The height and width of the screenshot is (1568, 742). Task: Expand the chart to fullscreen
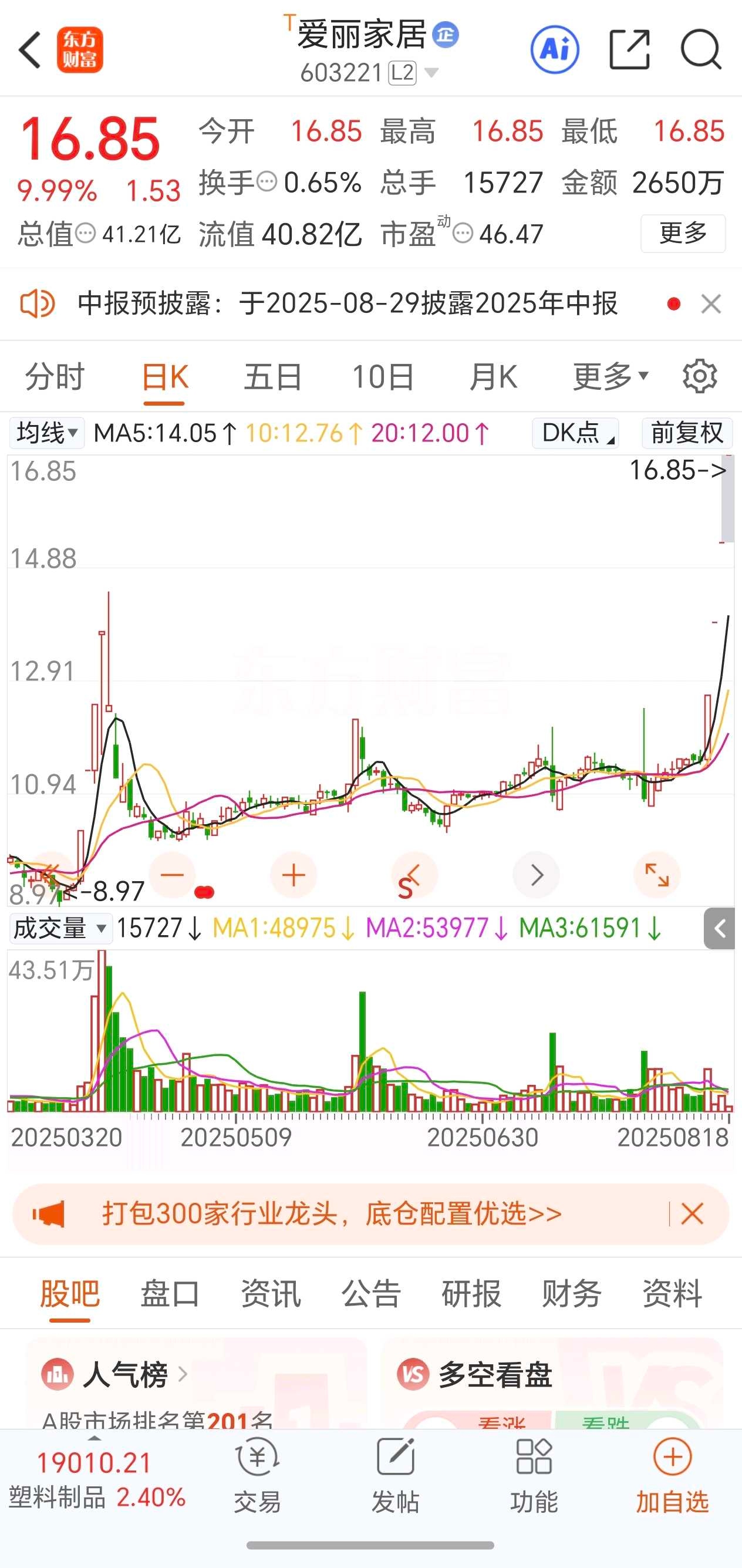pyautogui.click(x=657, y=875)
